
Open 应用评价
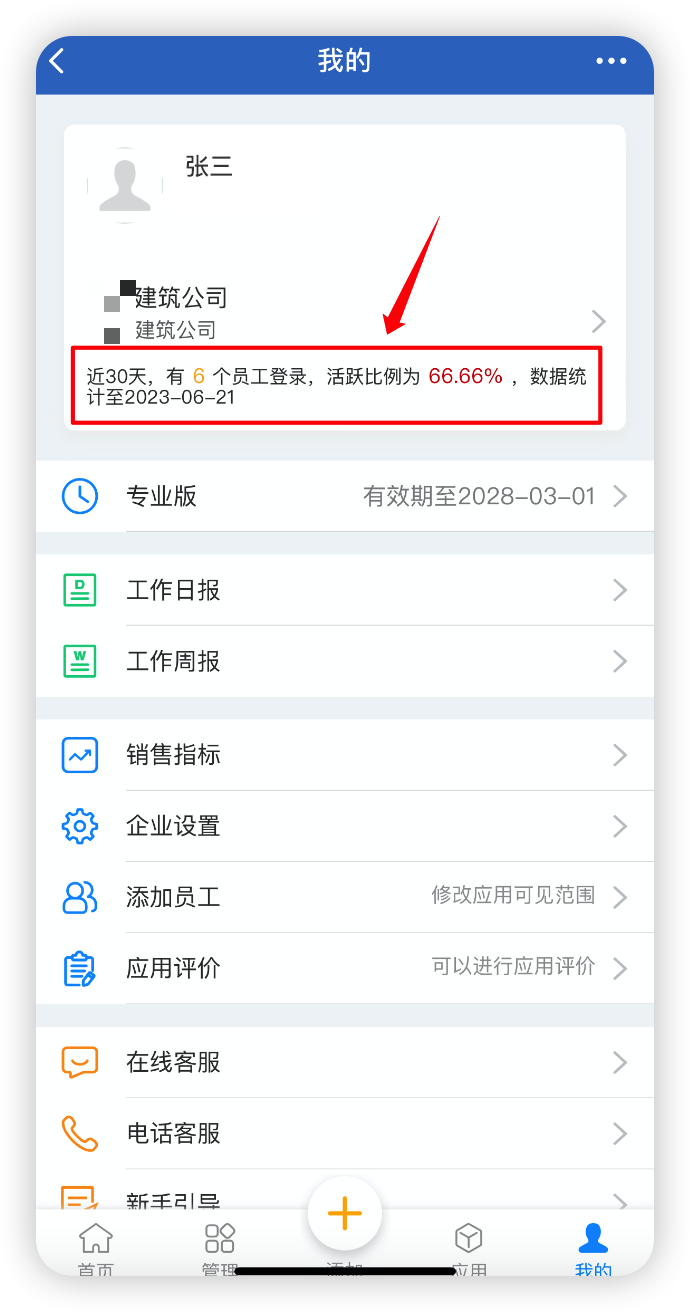(345, 968)
